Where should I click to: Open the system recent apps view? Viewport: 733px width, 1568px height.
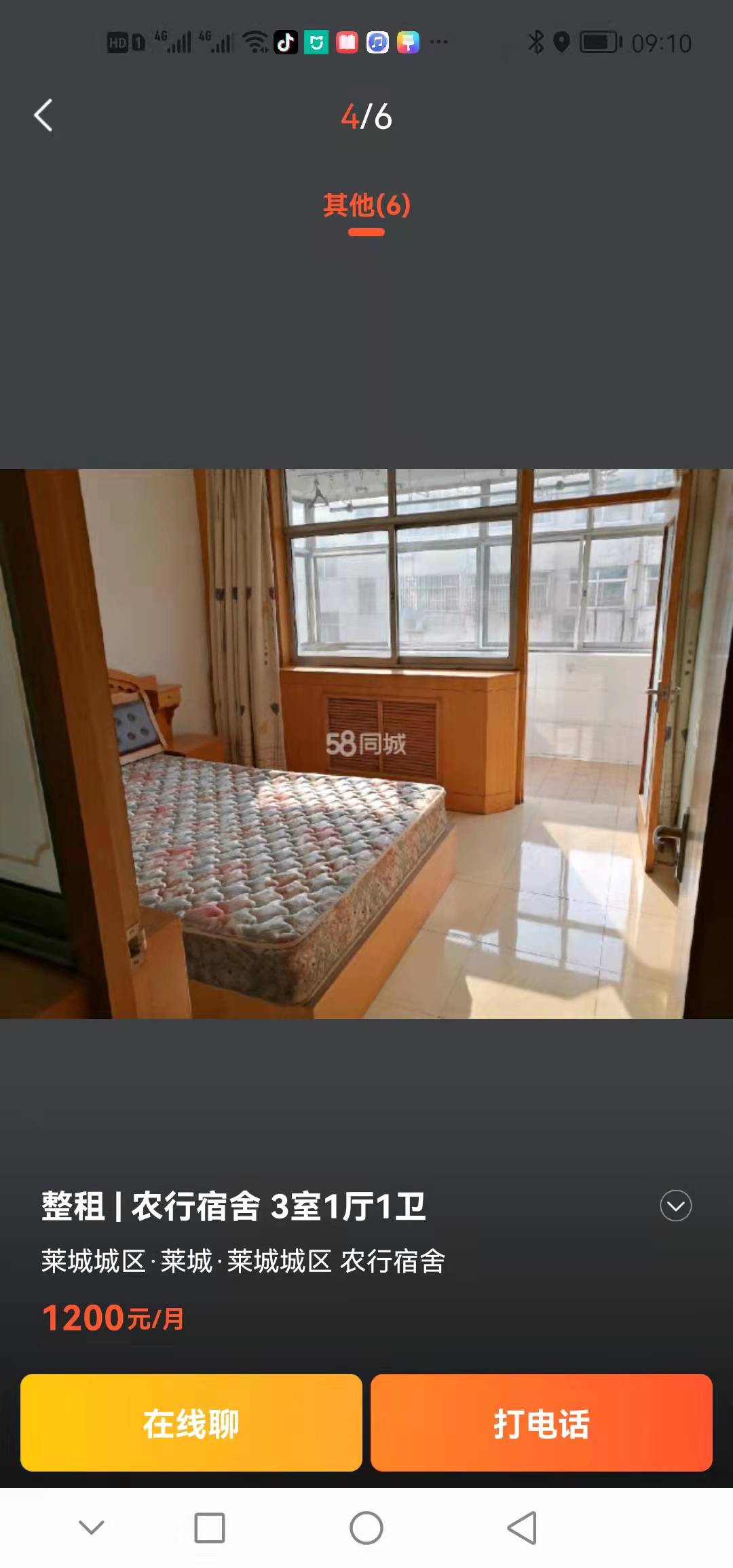click(210, 1528)
